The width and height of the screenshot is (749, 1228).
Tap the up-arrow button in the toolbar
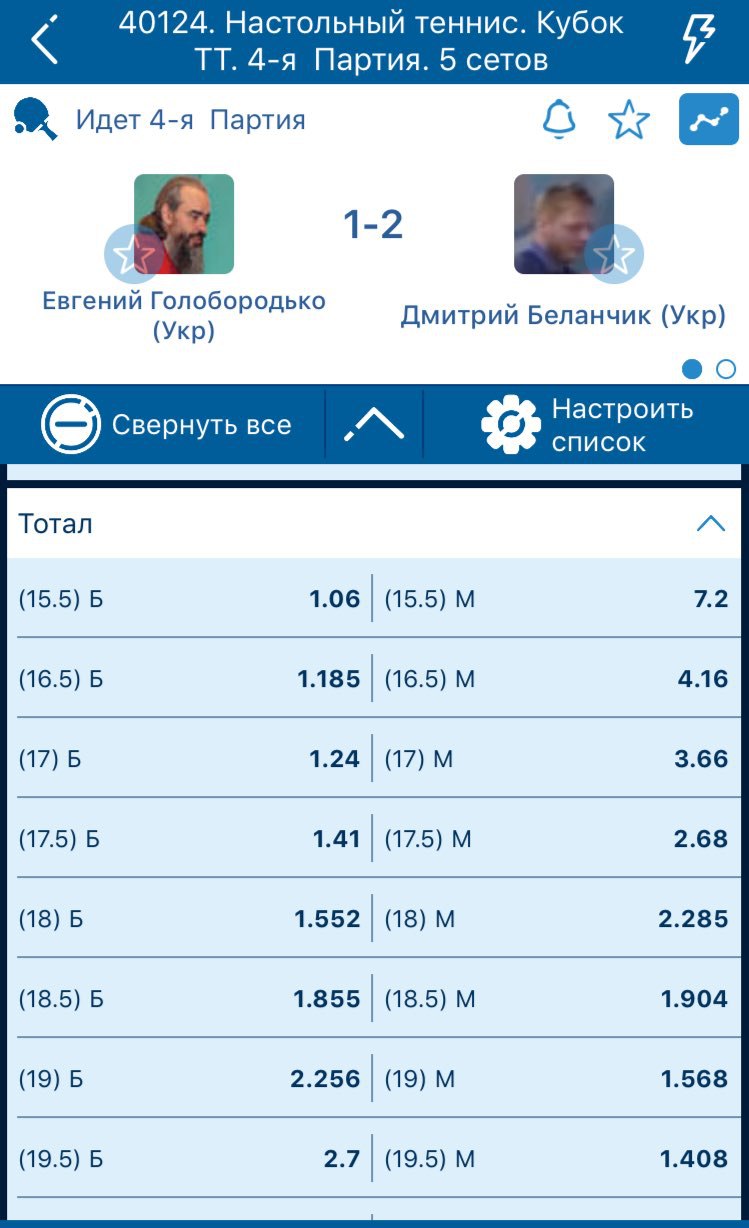pos(374,425)
